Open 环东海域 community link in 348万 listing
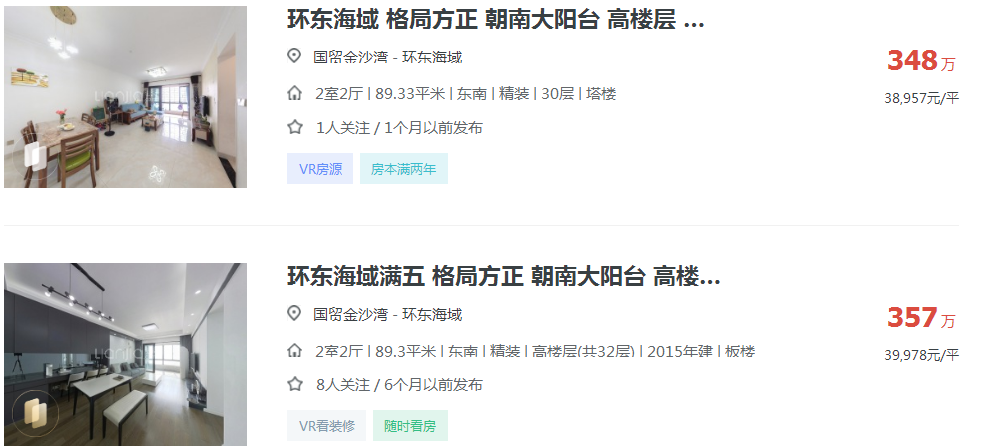Viewport: 984px width, 448px height. click(432, 57)
